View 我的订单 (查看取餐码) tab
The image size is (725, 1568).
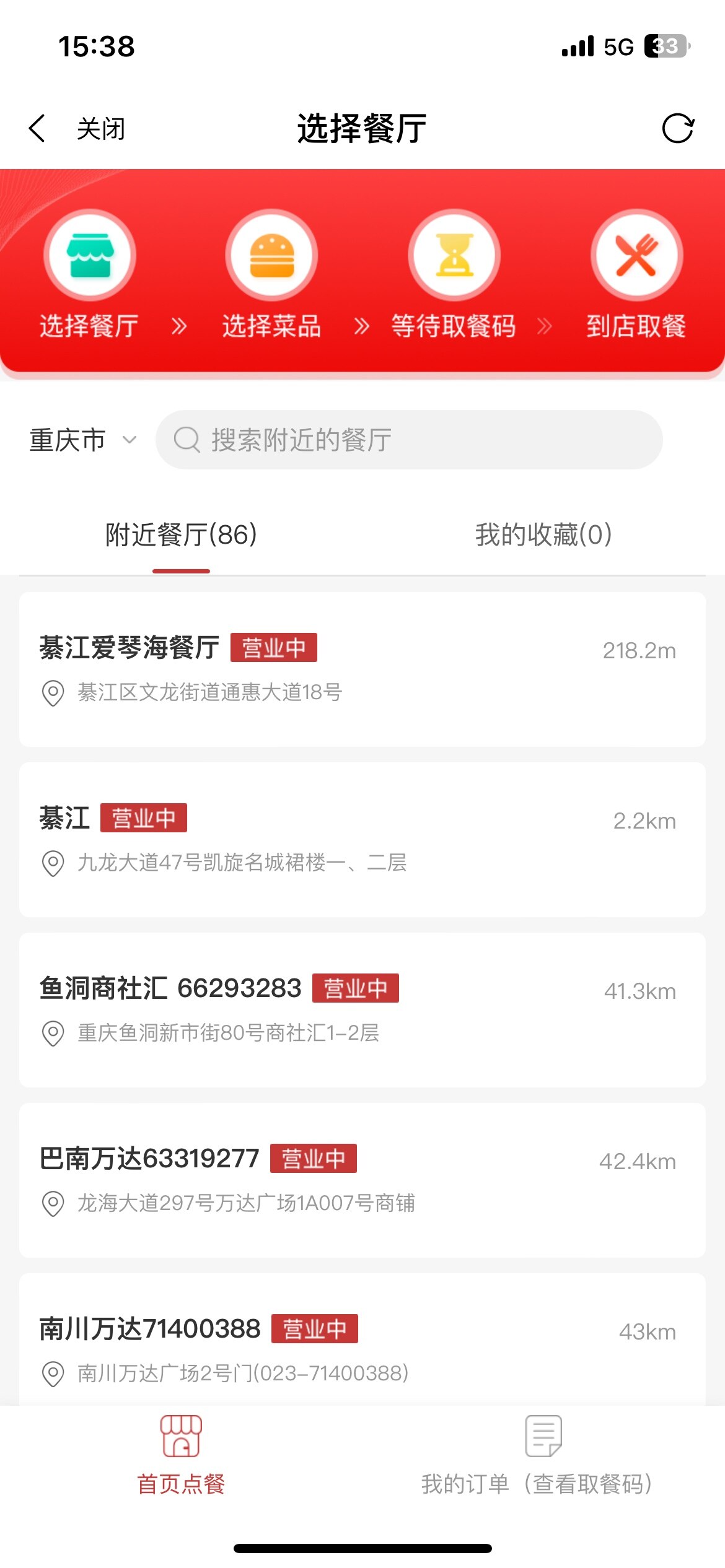click(537, 1455)
